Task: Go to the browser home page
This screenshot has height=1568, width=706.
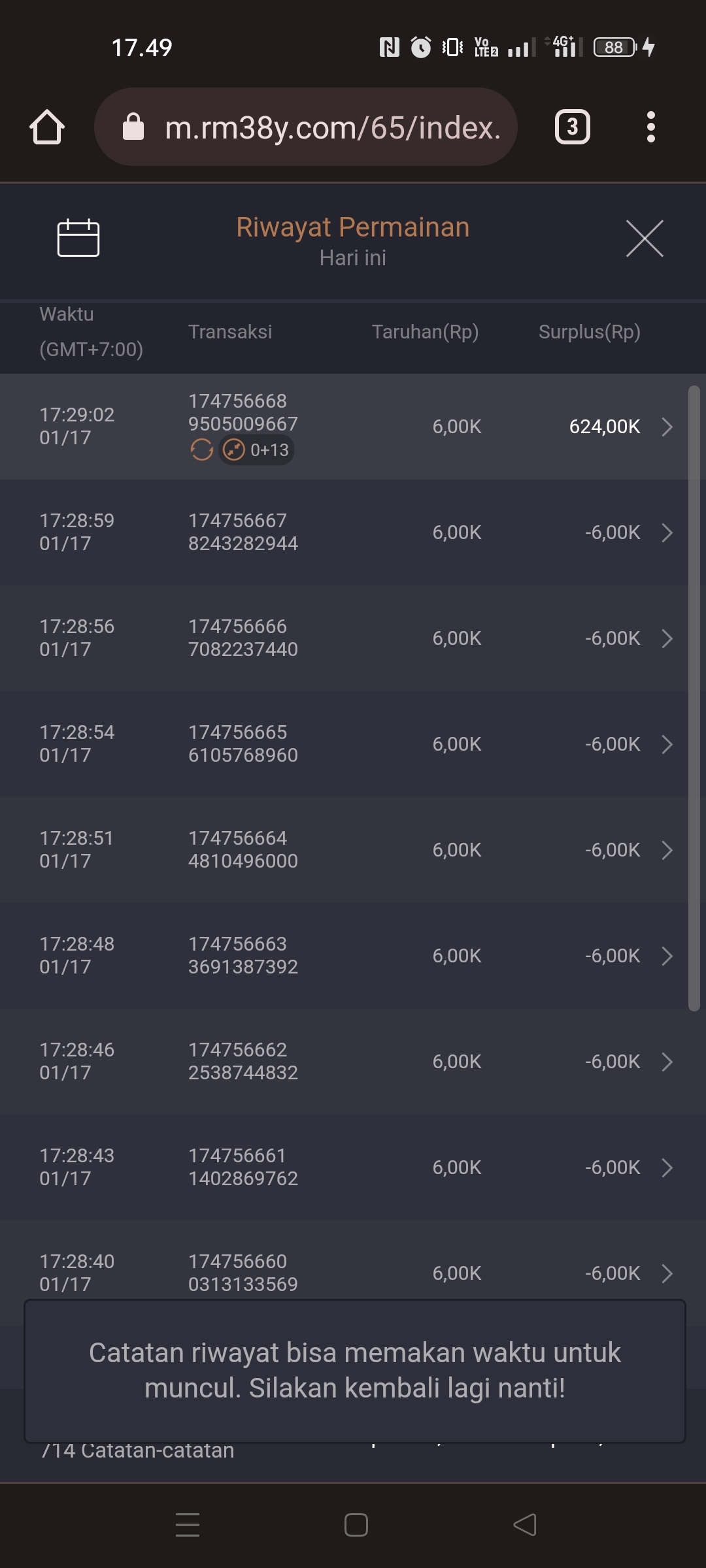Action: point(47,127)
